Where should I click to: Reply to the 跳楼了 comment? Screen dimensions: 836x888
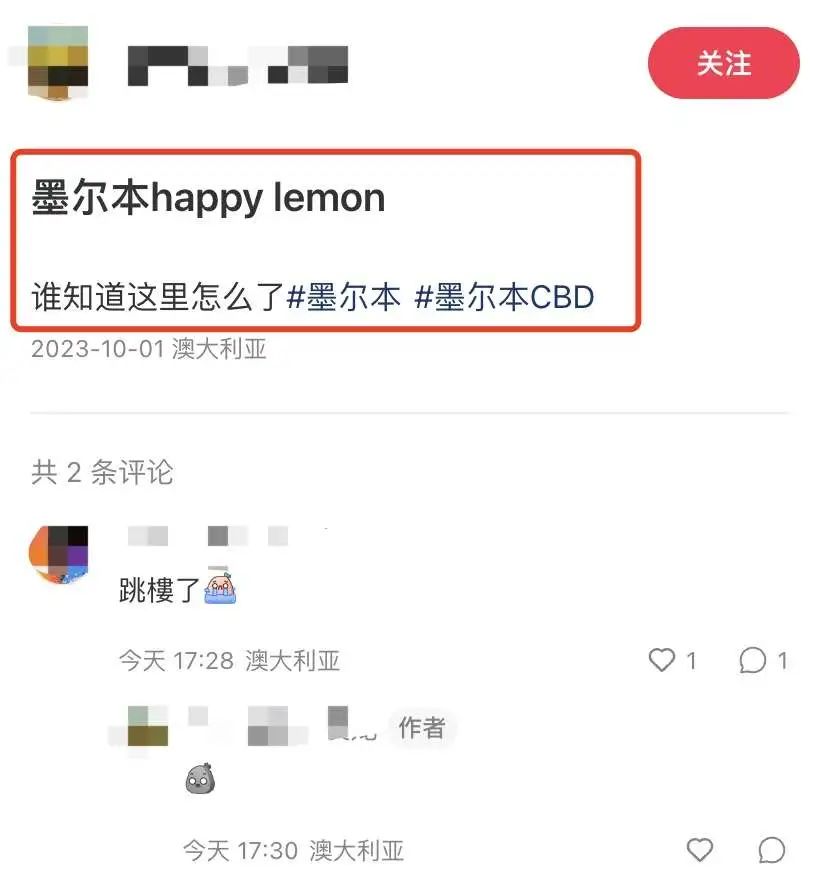tap(752, 660)
